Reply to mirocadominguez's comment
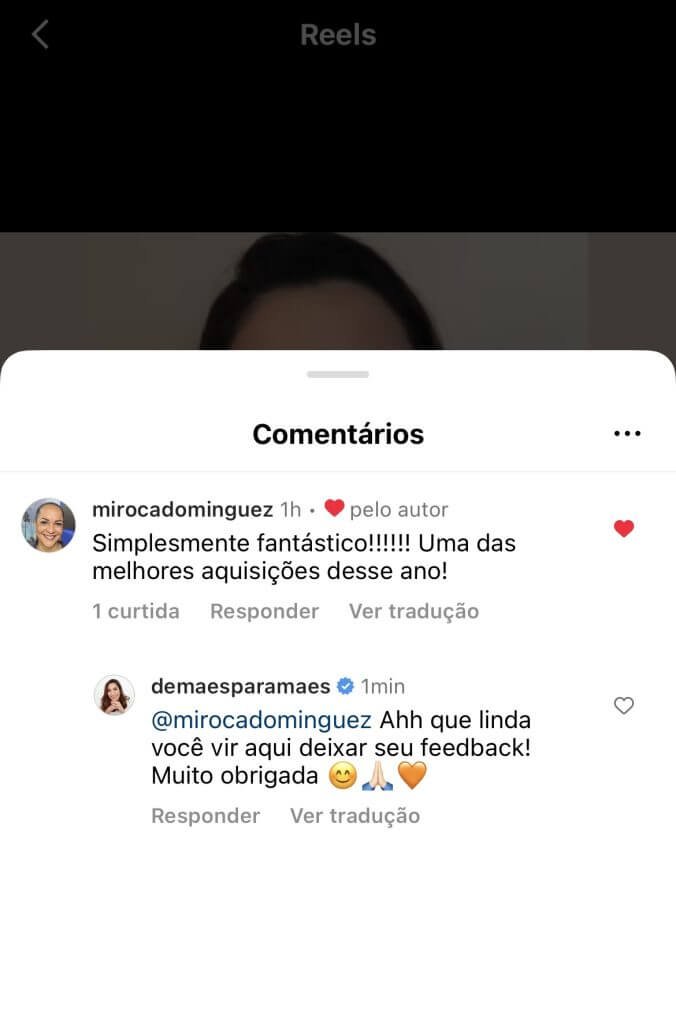The width and height of the screenshot is (676, 1024). pyautogui.click(x=264, y=611)
